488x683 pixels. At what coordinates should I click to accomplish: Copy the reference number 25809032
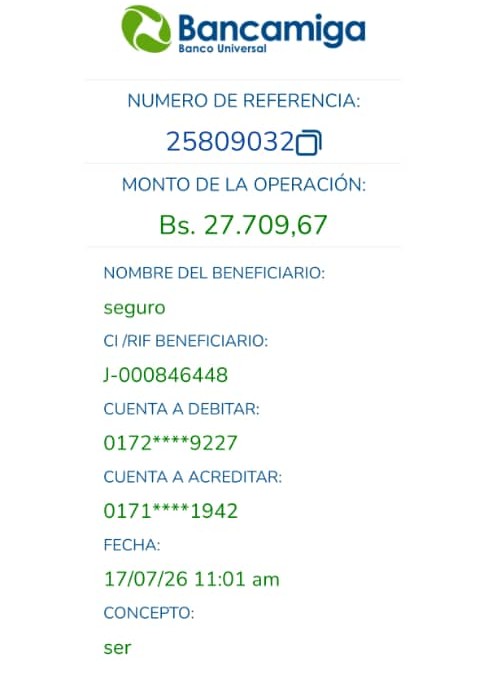tap(309, 142)
